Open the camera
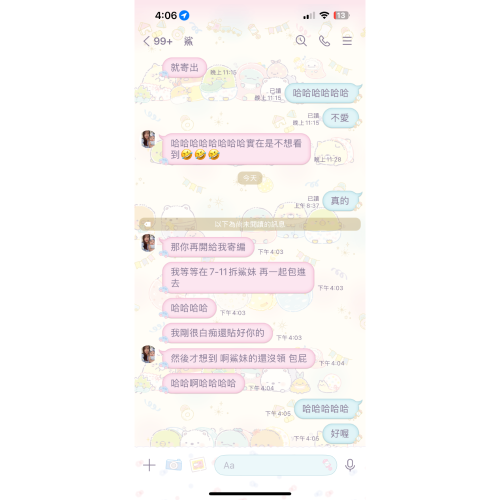 (x=174, y=465)
